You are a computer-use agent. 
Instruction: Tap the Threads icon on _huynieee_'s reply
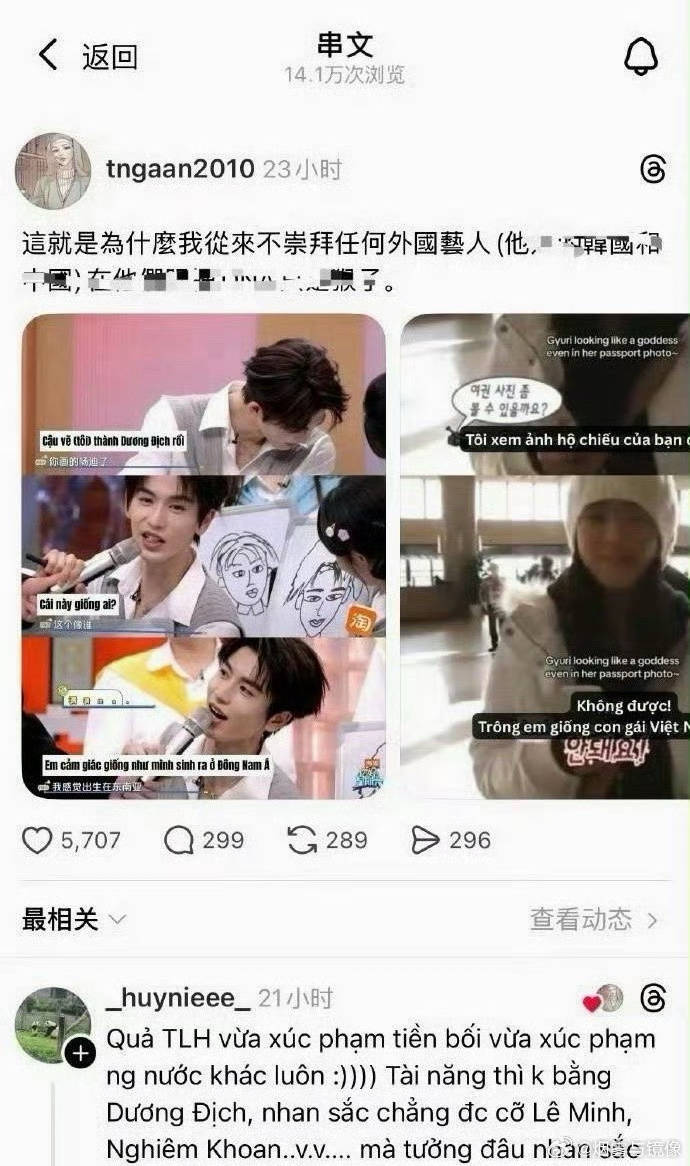click(x=653, y=998)
